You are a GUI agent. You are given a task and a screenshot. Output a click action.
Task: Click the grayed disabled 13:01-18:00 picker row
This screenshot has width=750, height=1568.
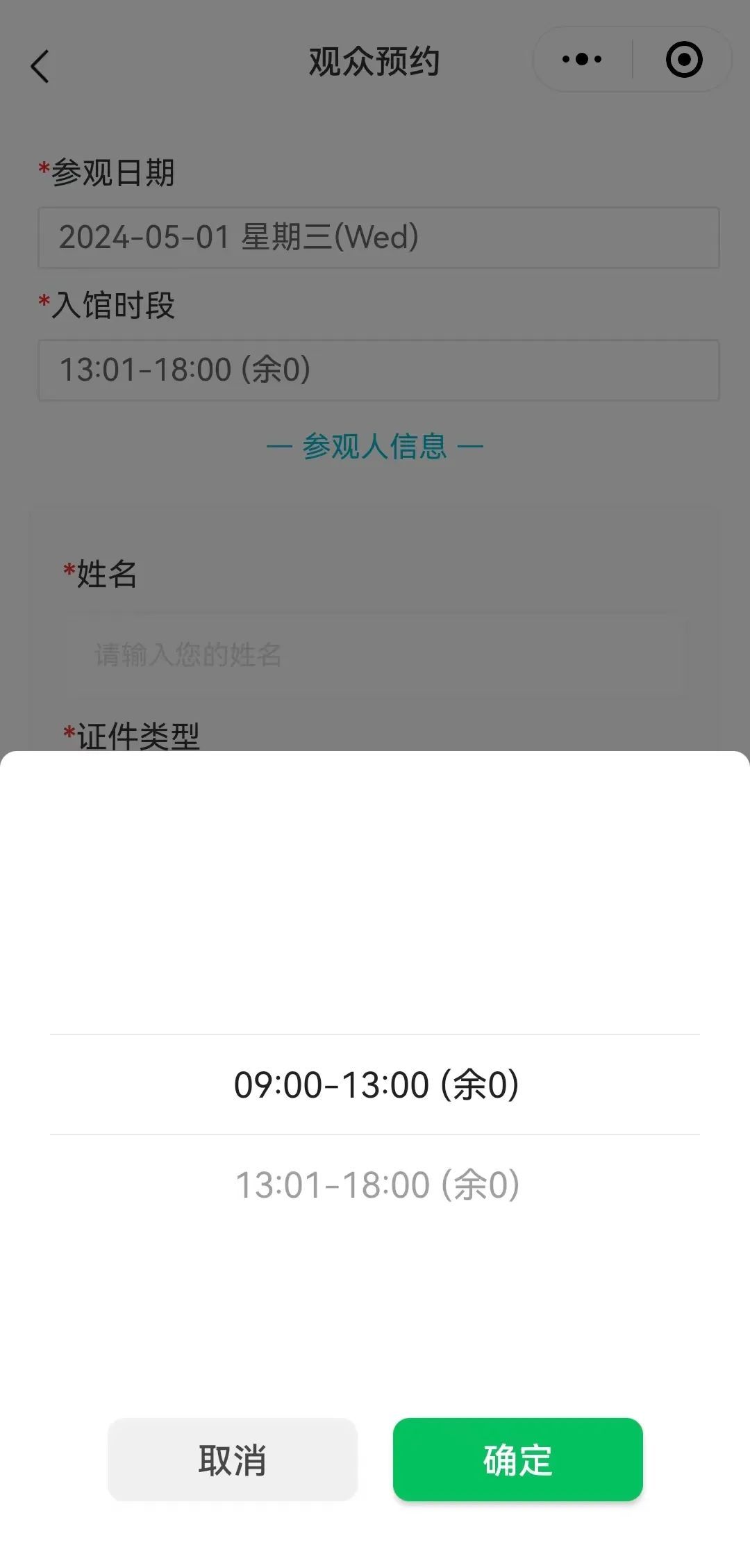pos(375,1185)
